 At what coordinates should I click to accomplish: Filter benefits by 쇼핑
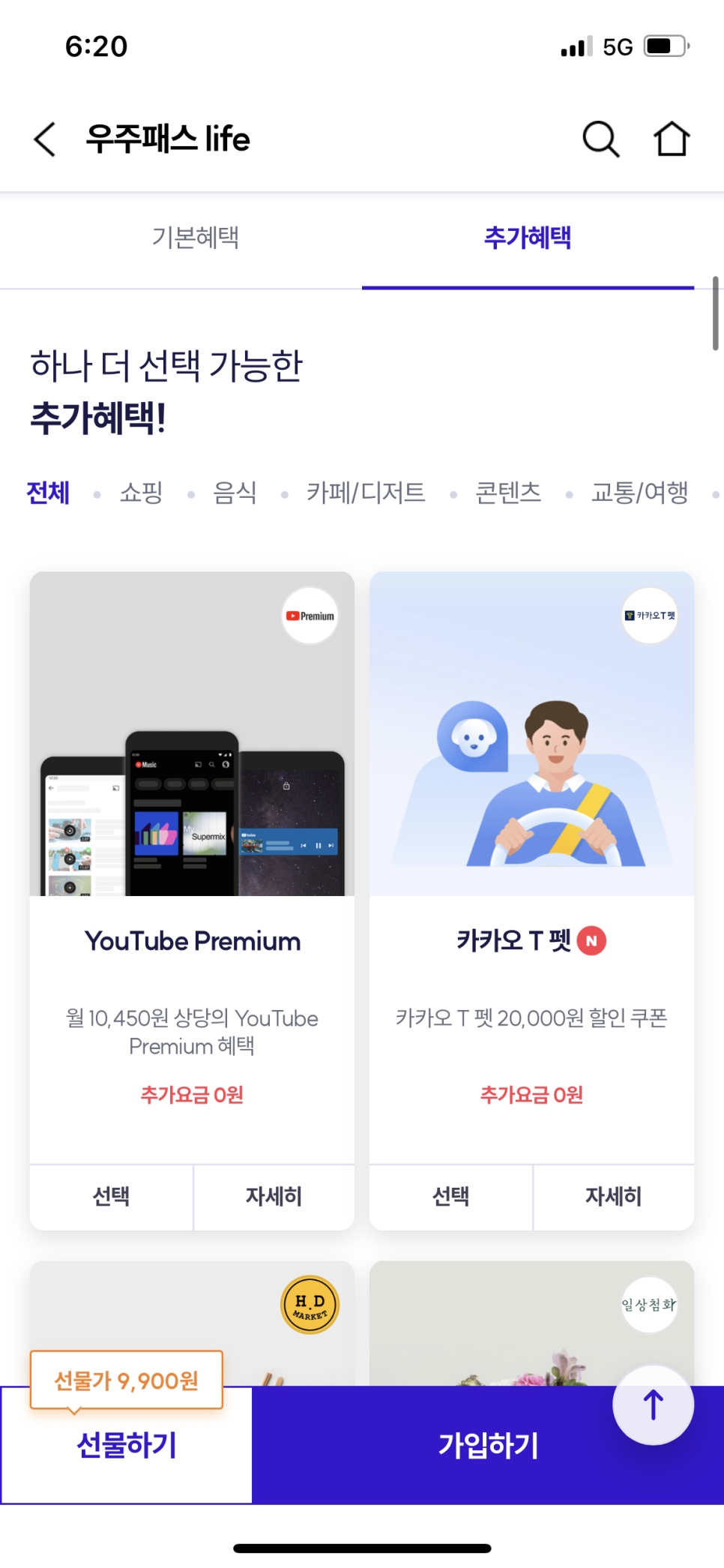pyautogui.click(x=141, y=493)
